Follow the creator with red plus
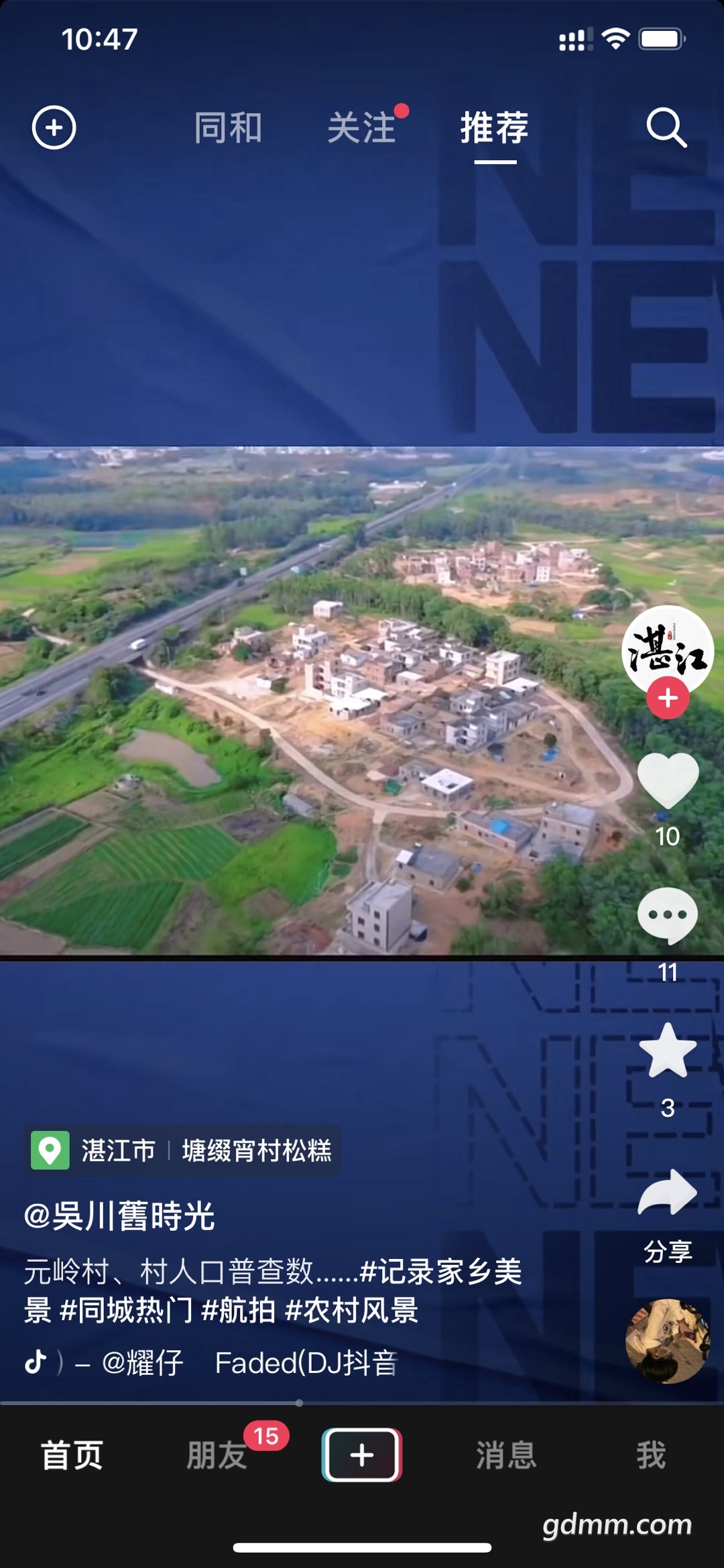The width and height of the screenshot is (724, 1568). coord(668,699)
